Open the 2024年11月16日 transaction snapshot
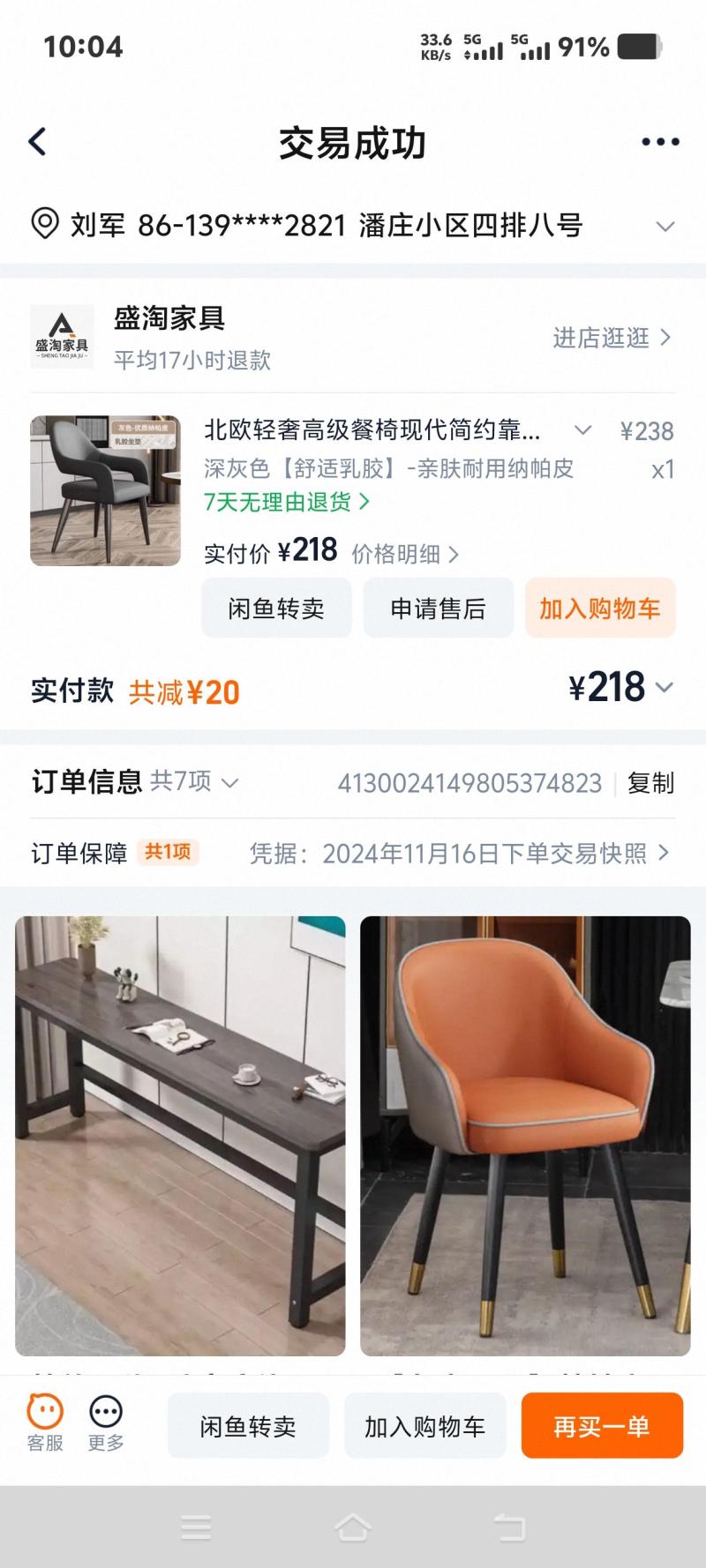706x1568 pixels. click(x=460, y=853)
